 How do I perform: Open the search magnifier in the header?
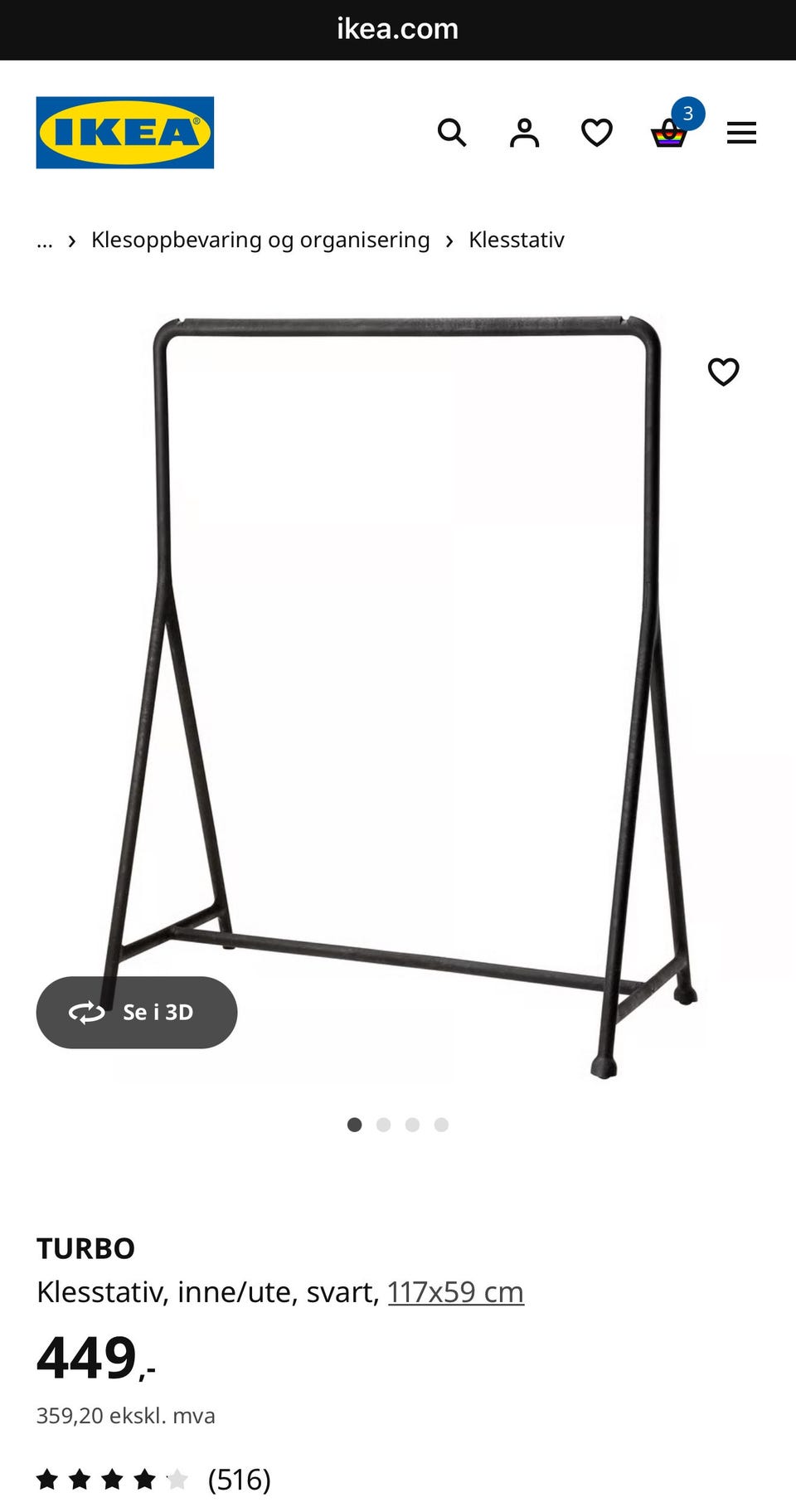tap(452, 133)
